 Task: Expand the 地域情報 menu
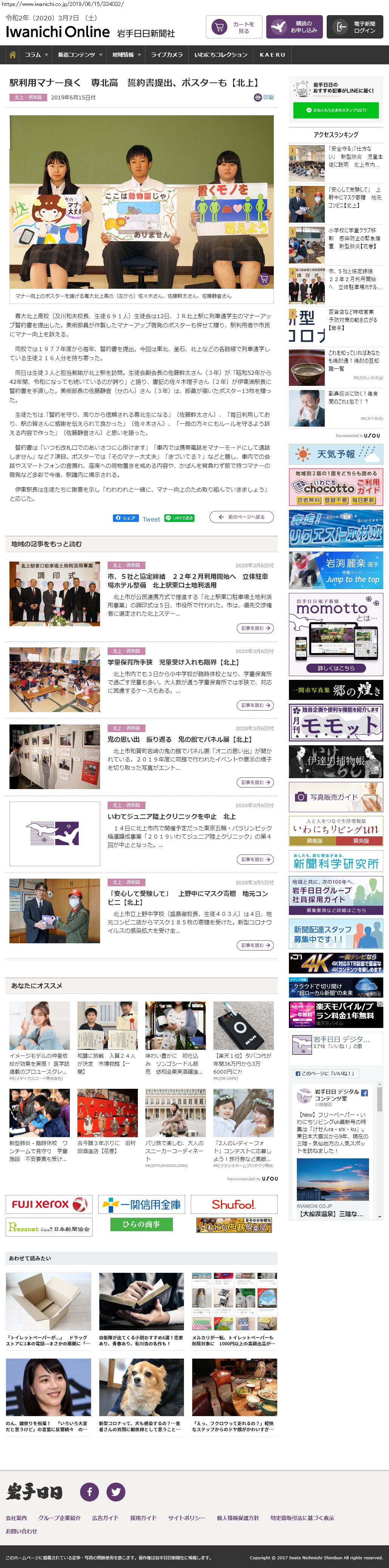pos(126,55)
